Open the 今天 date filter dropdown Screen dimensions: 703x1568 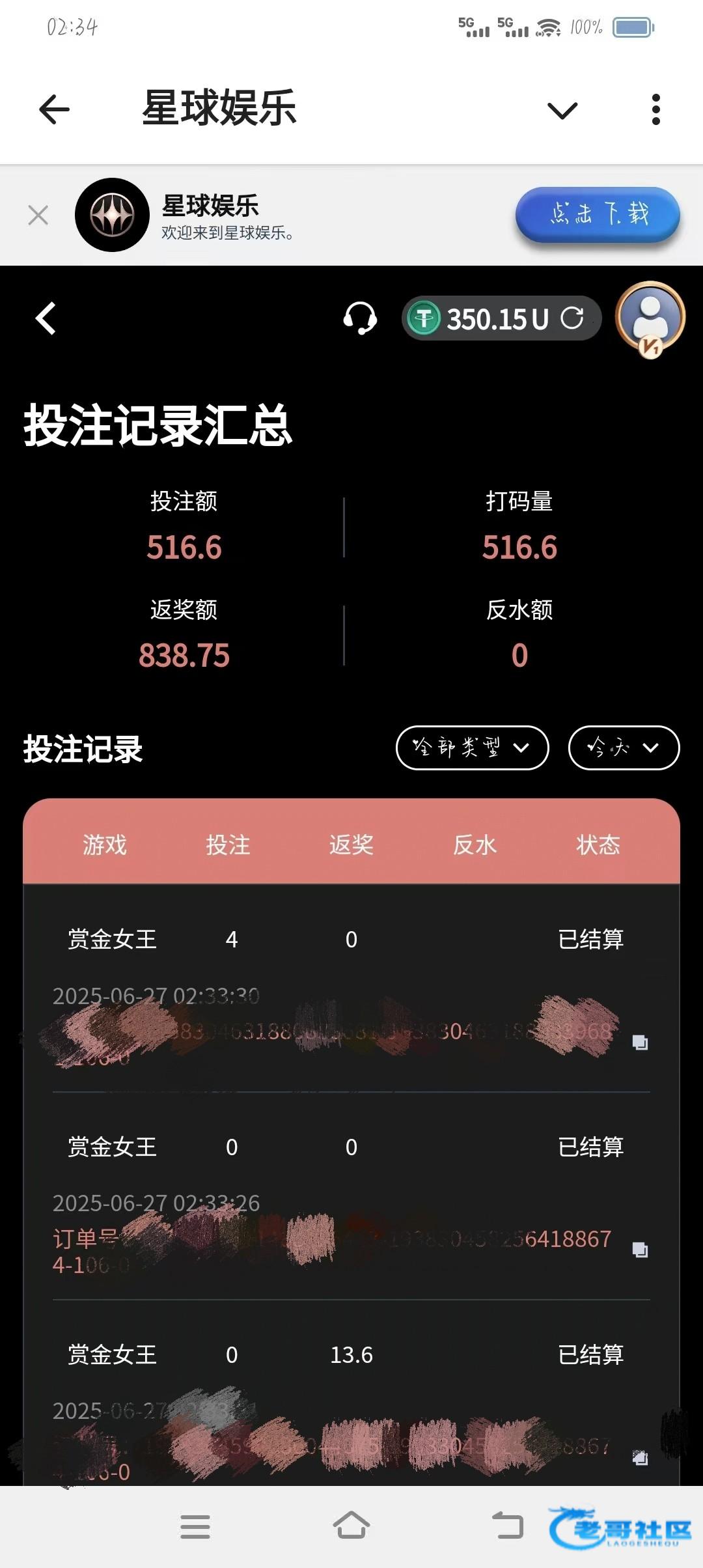point(624,748)
